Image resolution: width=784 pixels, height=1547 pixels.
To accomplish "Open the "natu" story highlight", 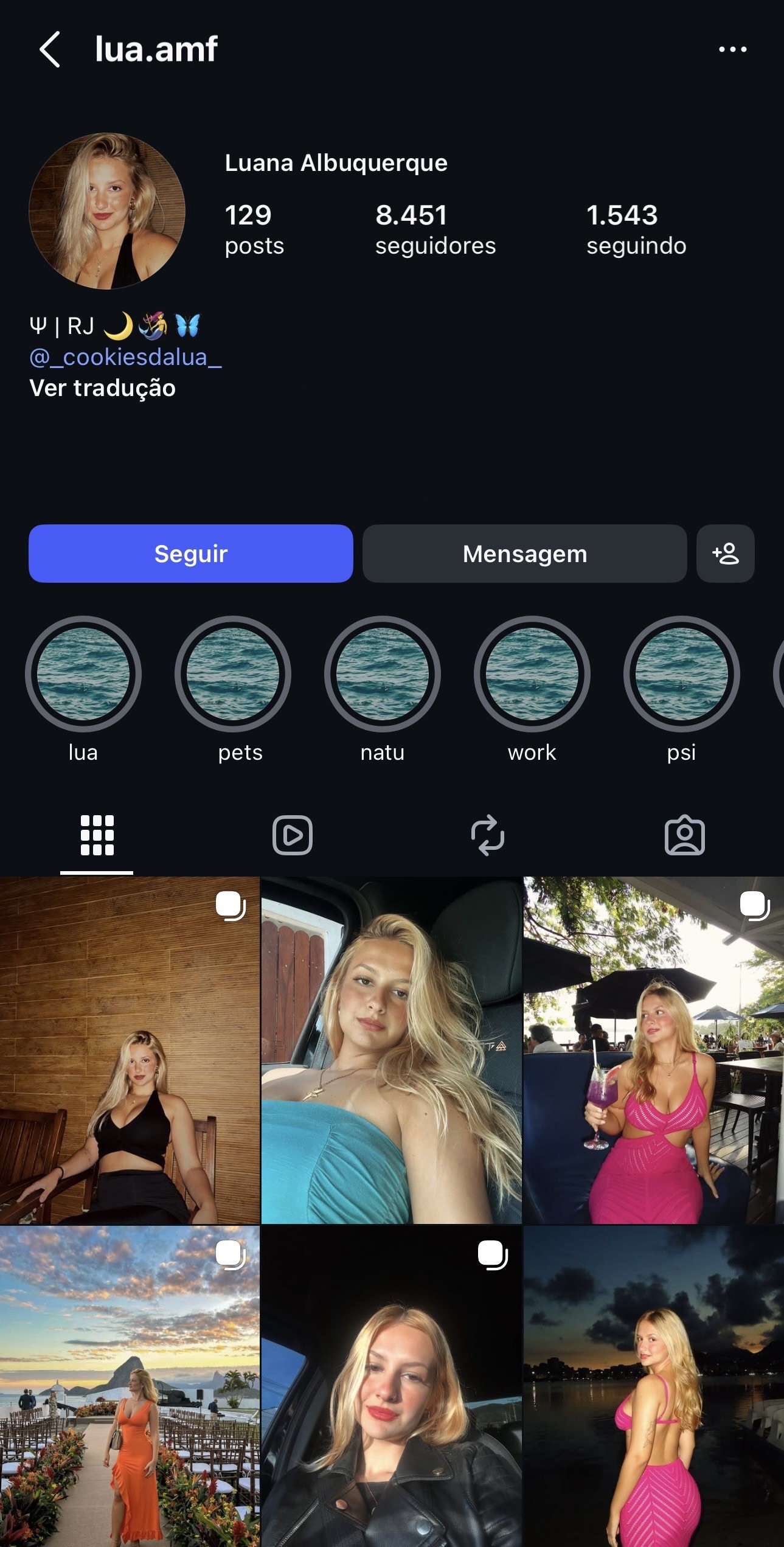I will (x=383, y=674).
